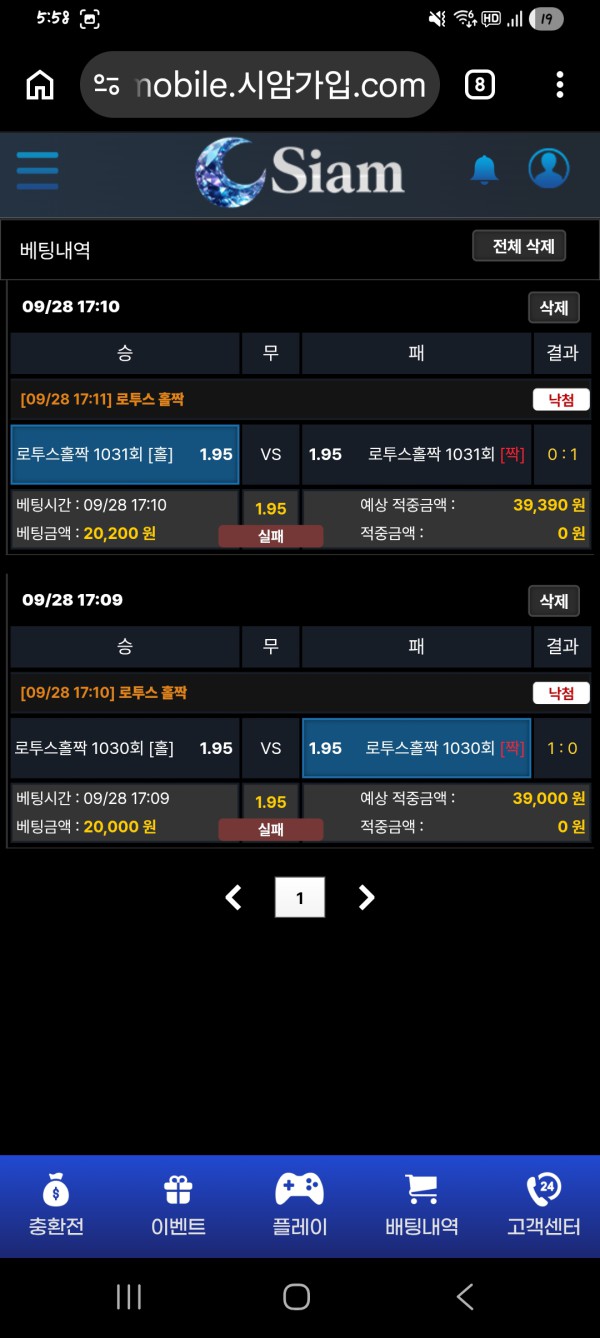Switch to the 배팅내역 tab
Screen dimensions: 600x1338
(x=422, y=1207)
